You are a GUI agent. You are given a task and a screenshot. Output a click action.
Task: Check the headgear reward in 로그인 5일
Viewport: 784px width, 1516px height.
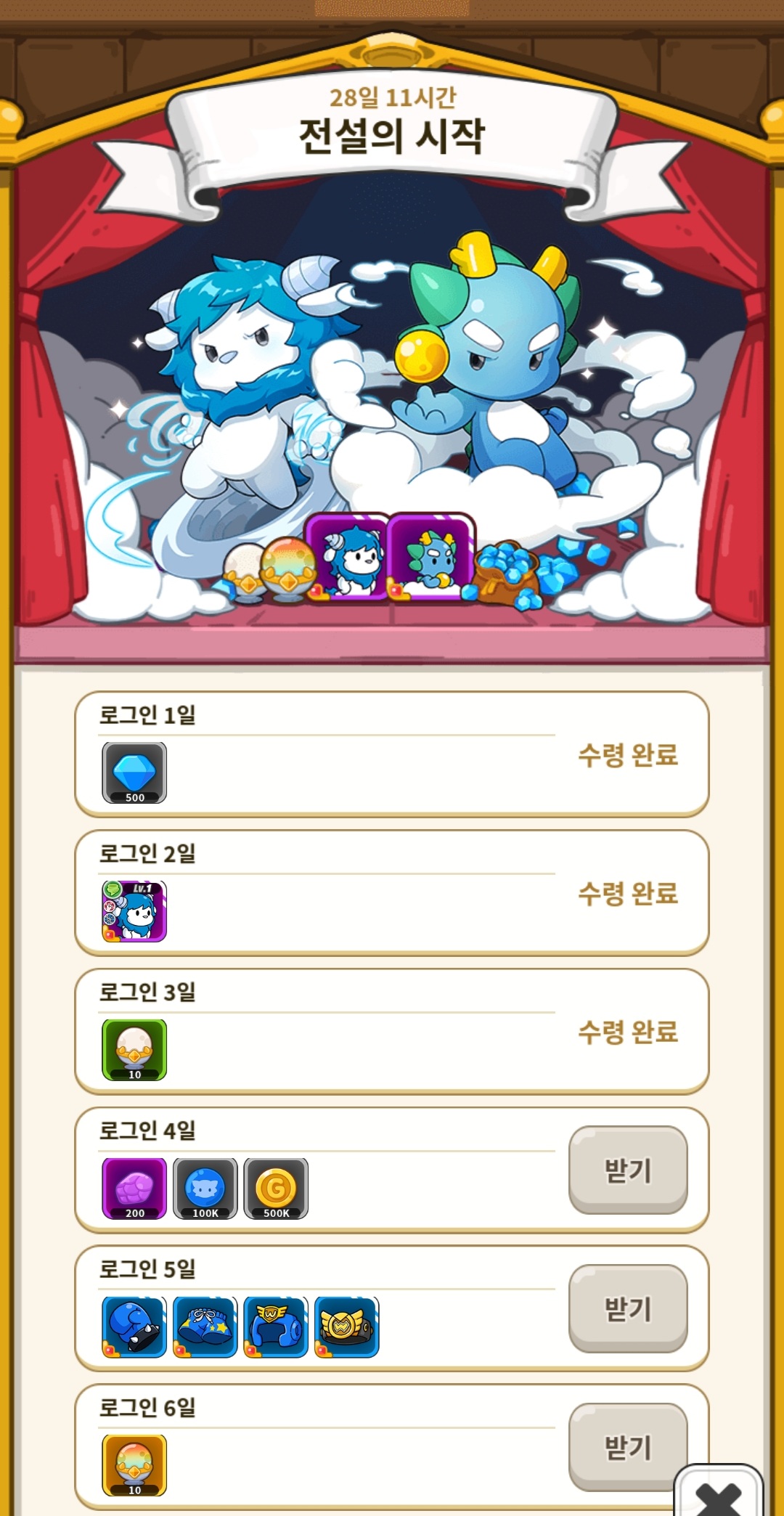(x=276, y=1327)
